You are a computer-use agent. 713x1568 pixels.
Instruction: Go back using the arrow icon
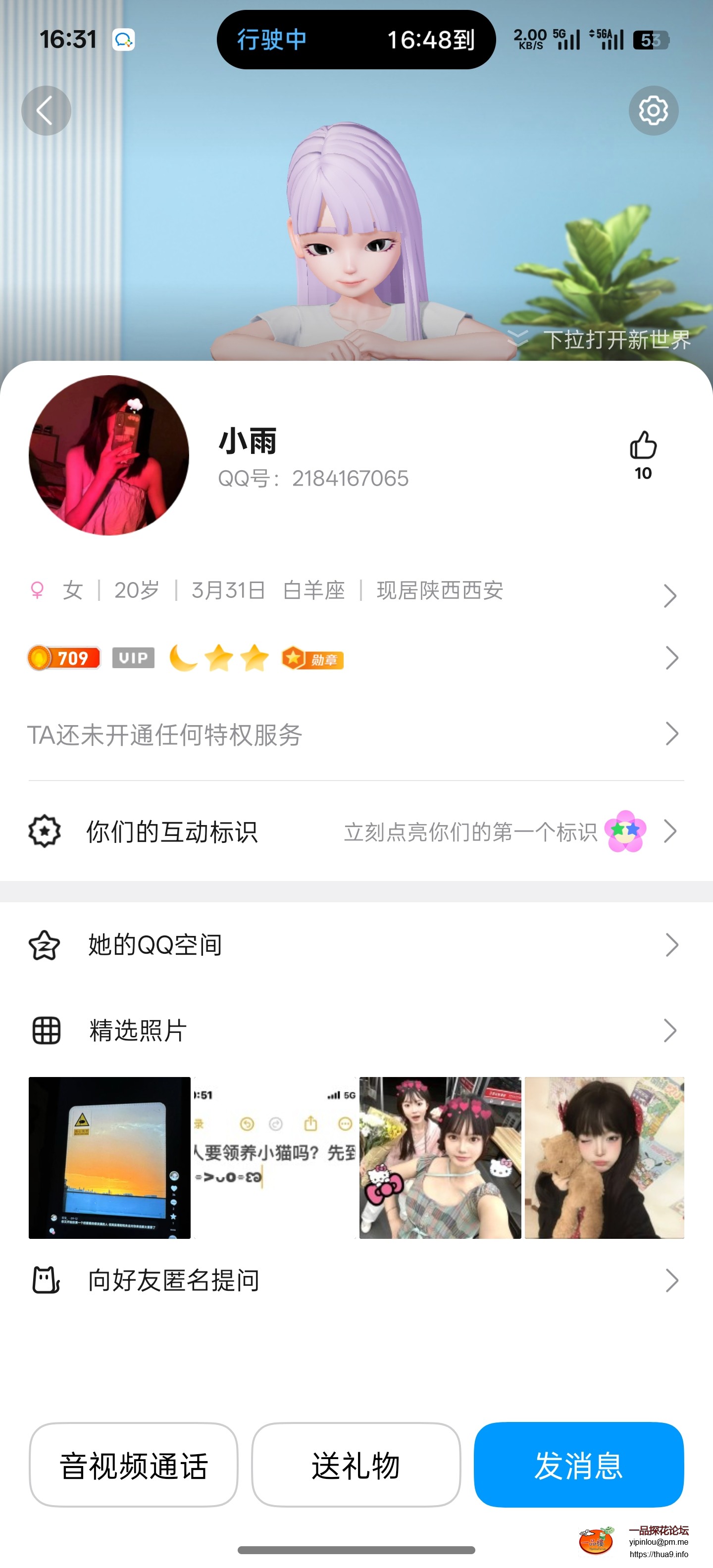46,111
